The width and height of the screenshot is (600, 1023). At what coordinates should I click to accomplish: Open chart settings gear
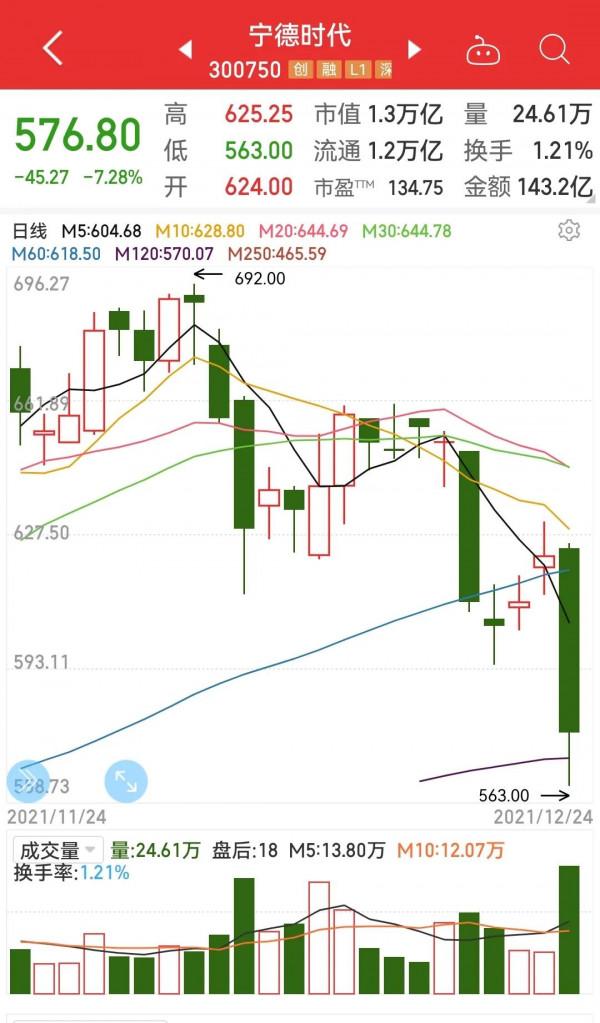click(569, 231)
